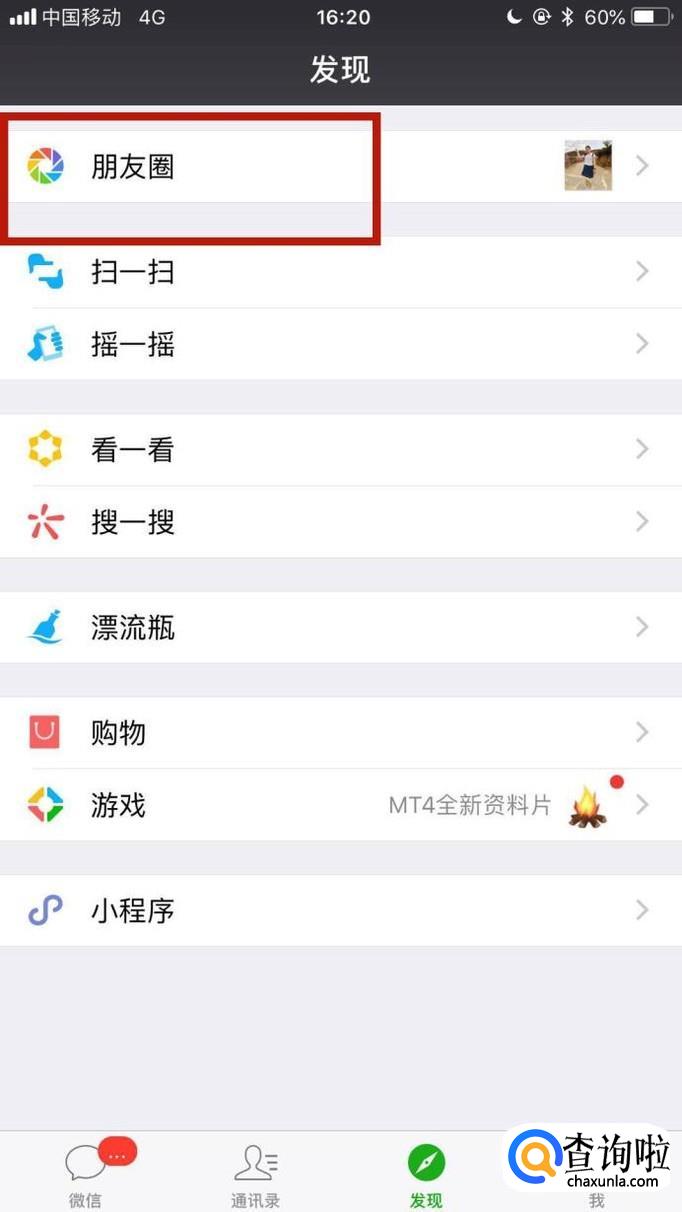Switch to the 微信 chats tab
Image resolution: width=682 pixels, height=1212 pixels.
tap(86, 1175)
